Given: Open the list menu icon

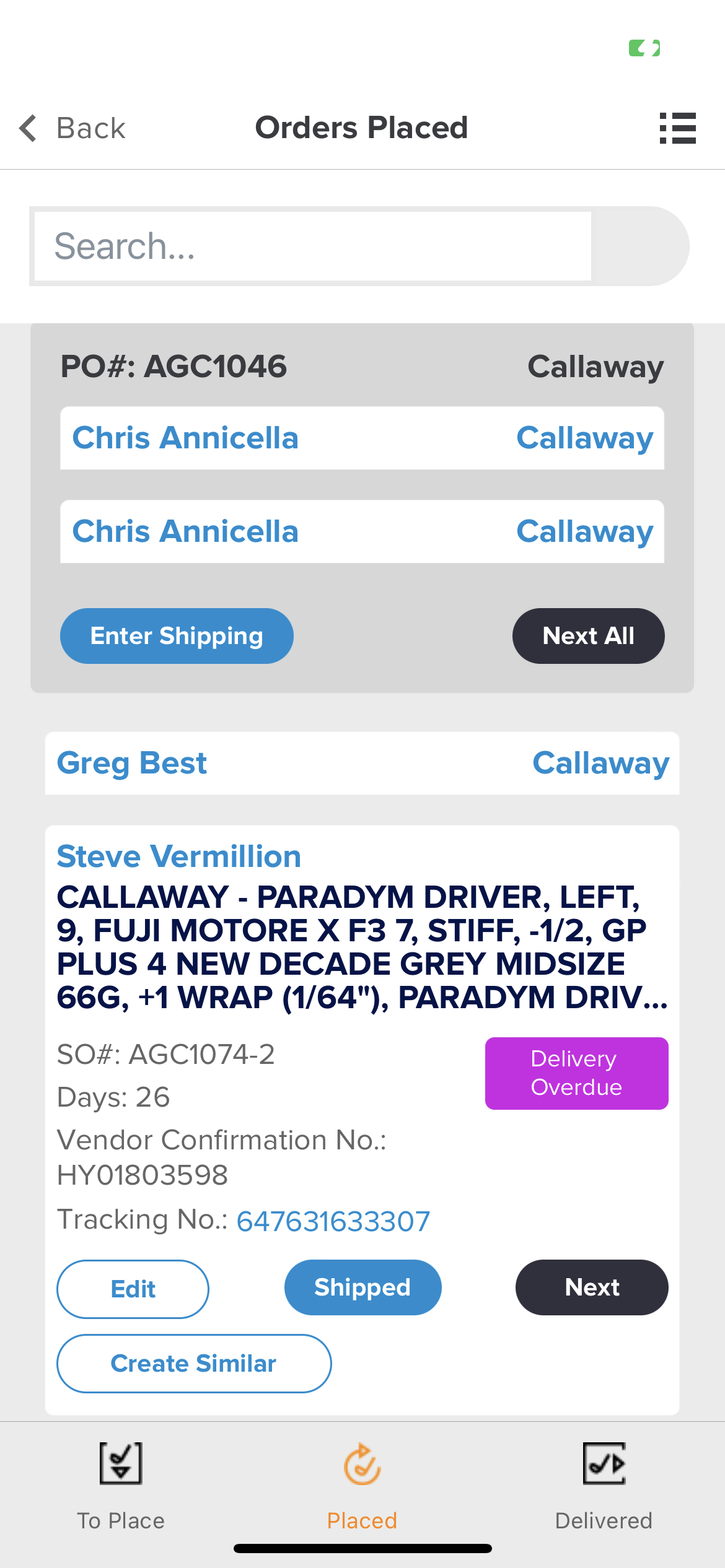Looking at the screenshot, I should coord(677,128).
